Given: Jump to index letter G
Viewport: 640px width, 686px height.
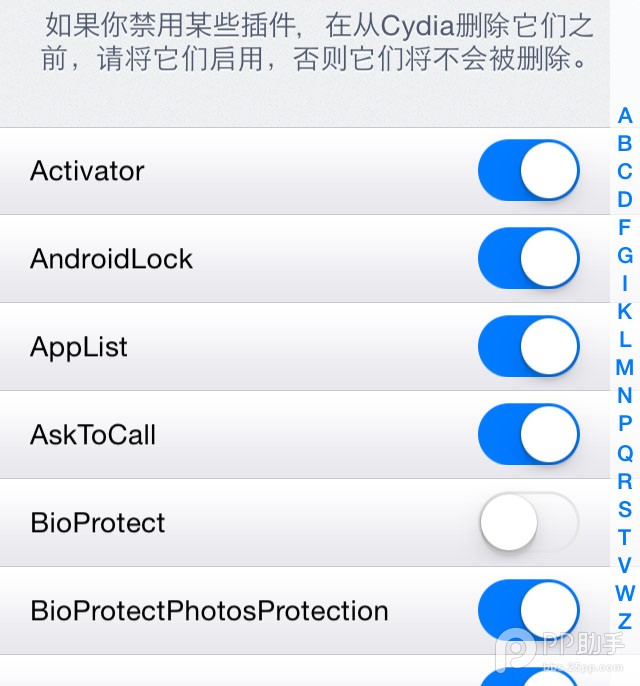Looking at the screenshot, I should (x=625, y=256).
